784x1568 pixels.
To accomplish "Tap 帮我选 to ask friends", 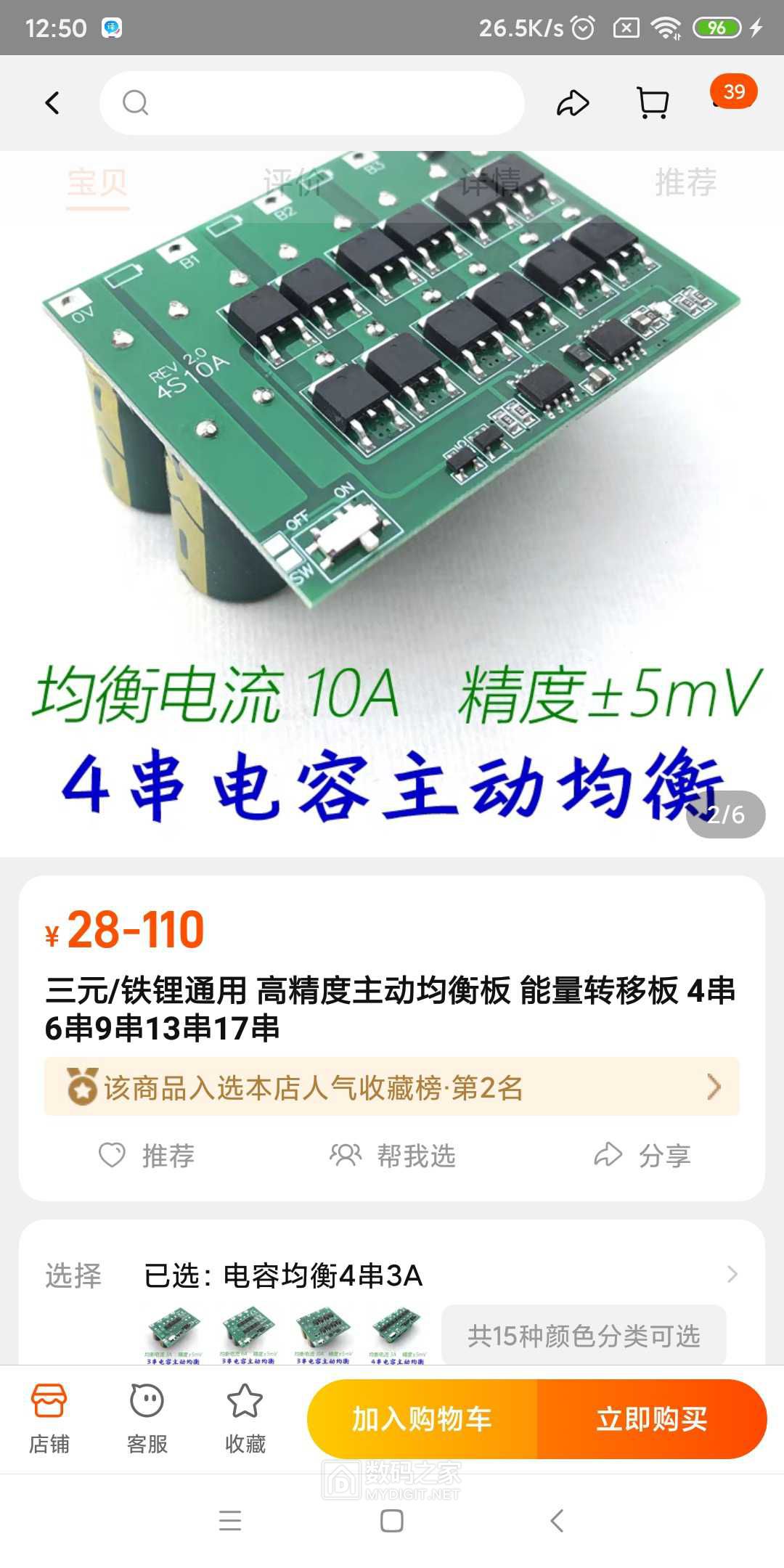I will click(x=393, y=1155).
